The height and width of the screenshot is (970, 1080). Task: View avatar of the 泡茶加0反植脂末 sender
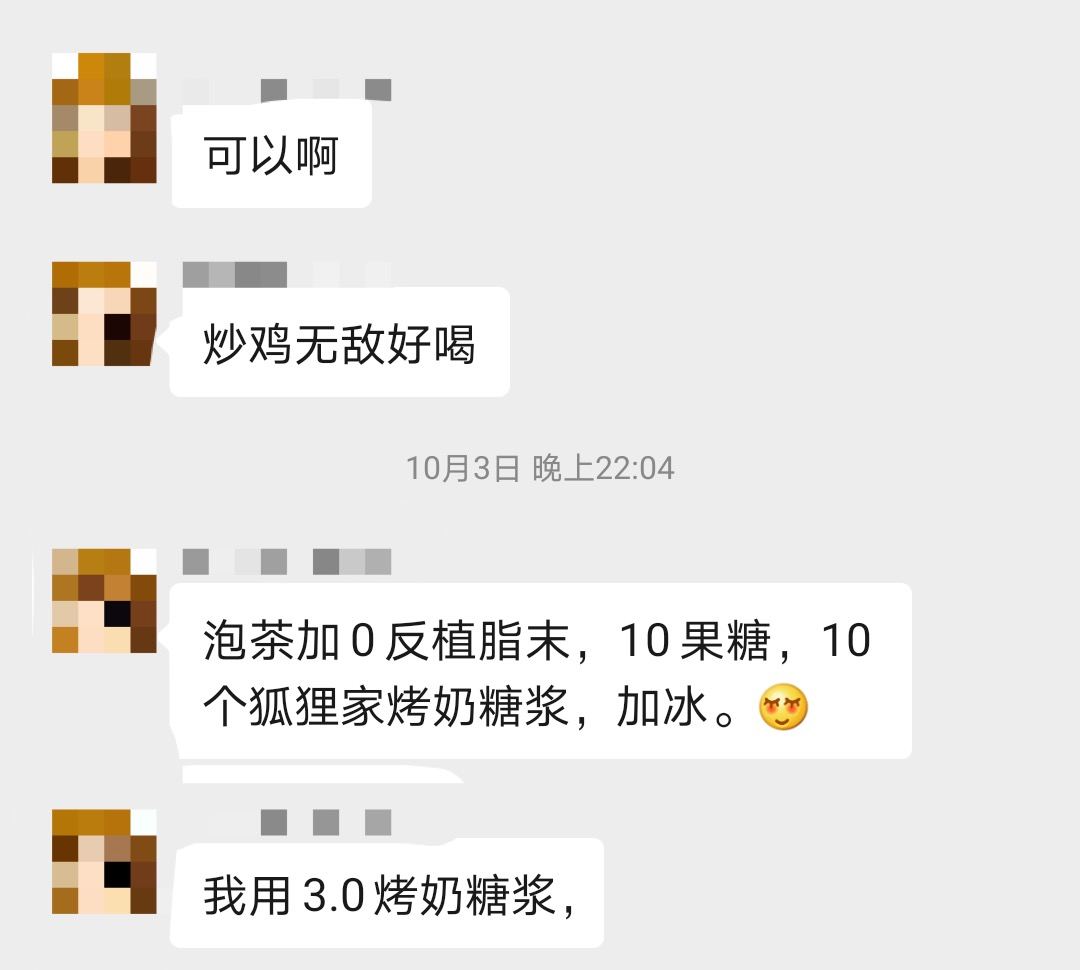[104, 600]
